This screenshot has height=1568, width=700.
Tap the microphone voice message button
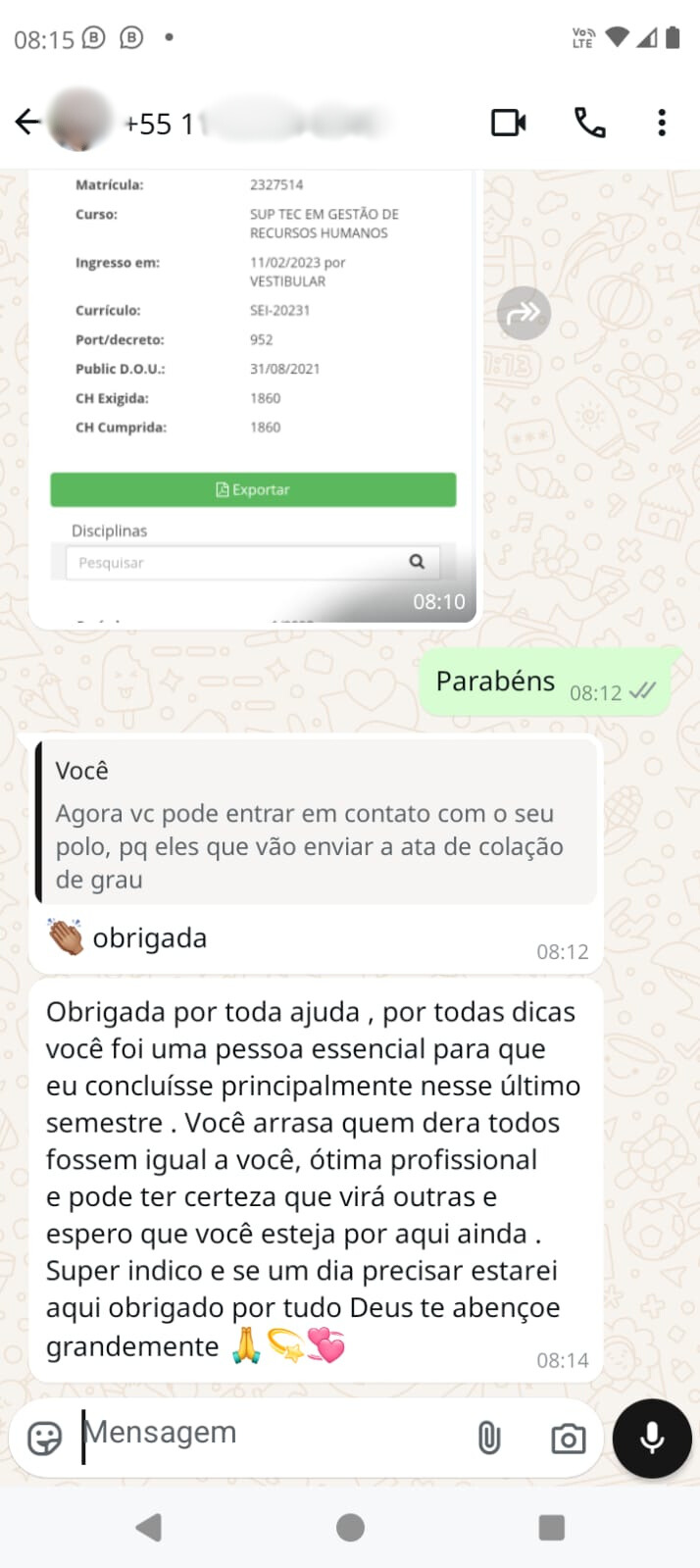point(652,1438)
